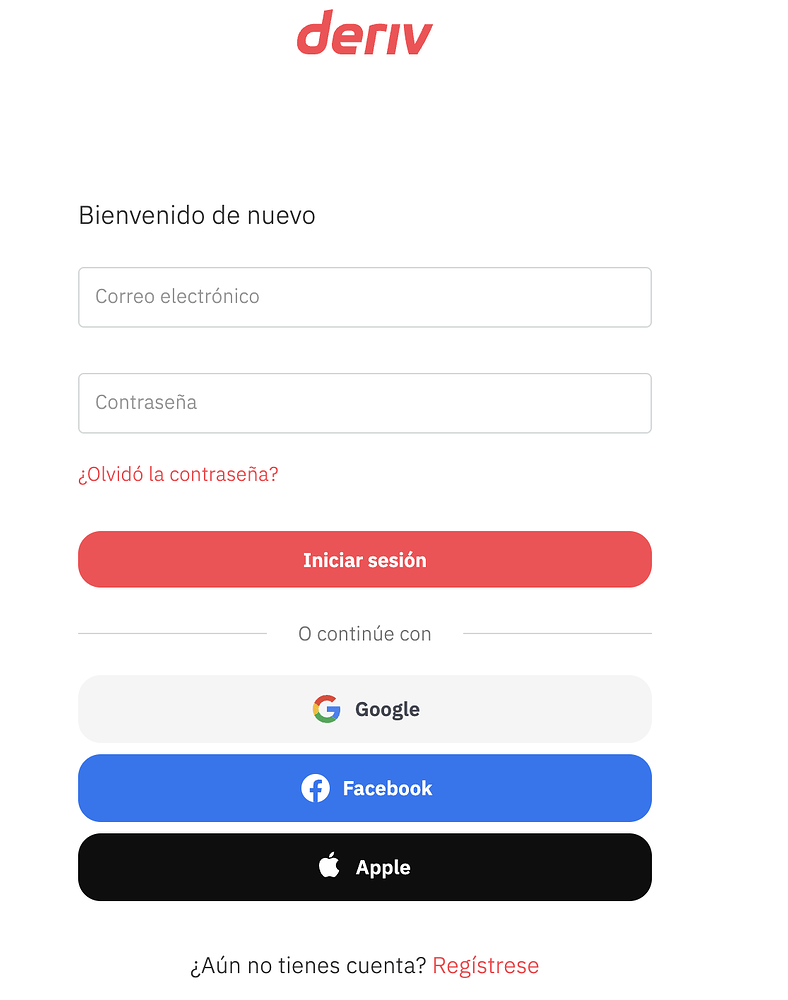Click the Facebook logo icon
This screenshot has height=1000, width=788.
(315, 788)
